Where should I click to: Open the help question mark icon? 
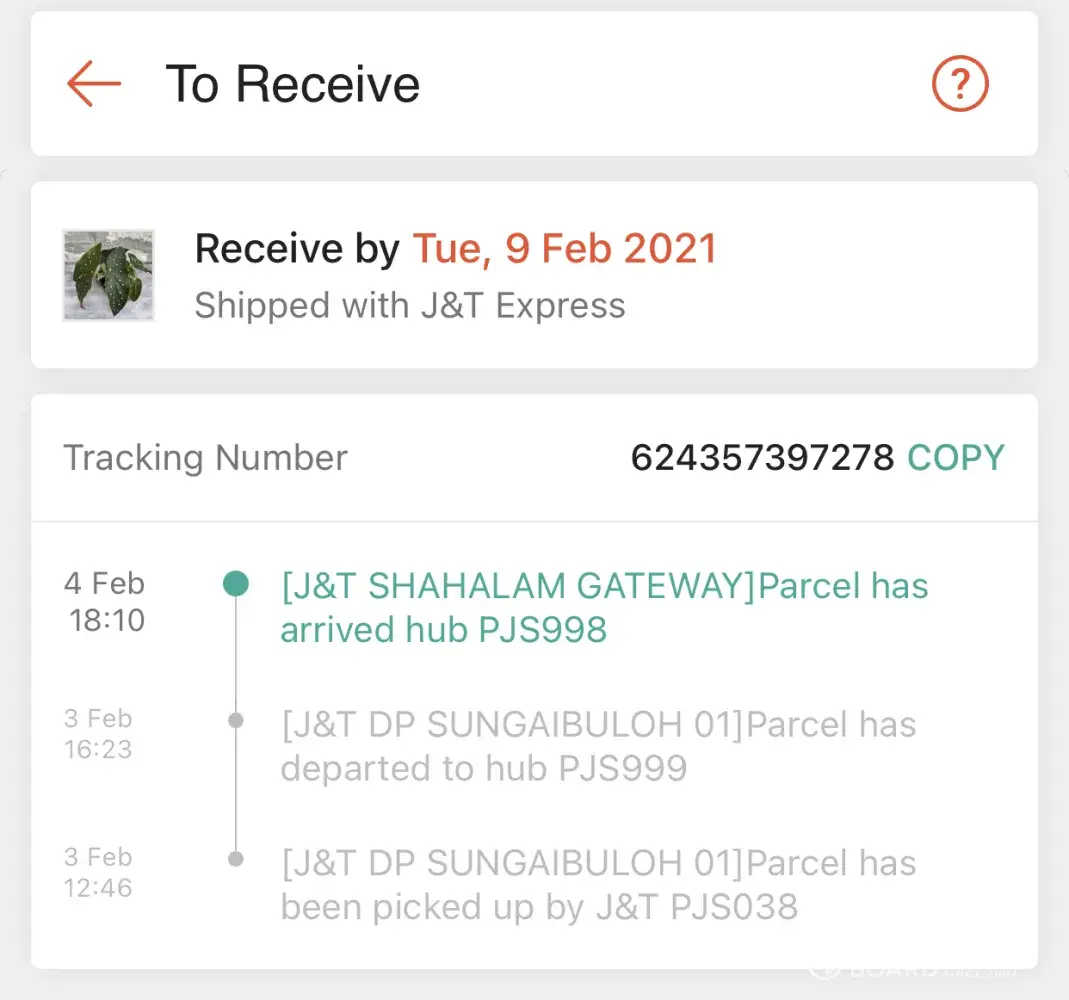[960, 84]
